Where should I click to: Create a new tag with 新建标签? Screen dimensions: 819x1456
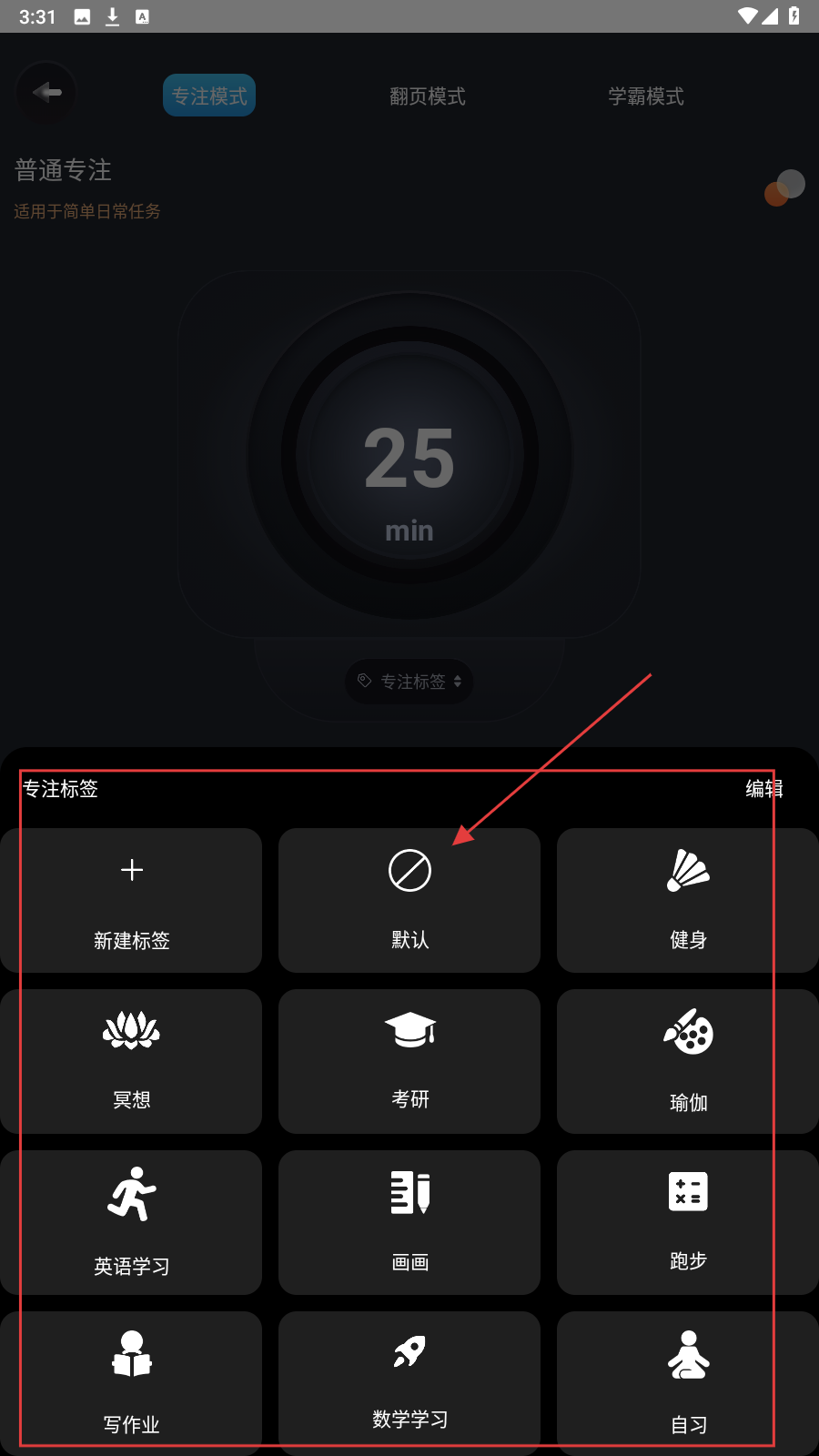pos(132,901)
